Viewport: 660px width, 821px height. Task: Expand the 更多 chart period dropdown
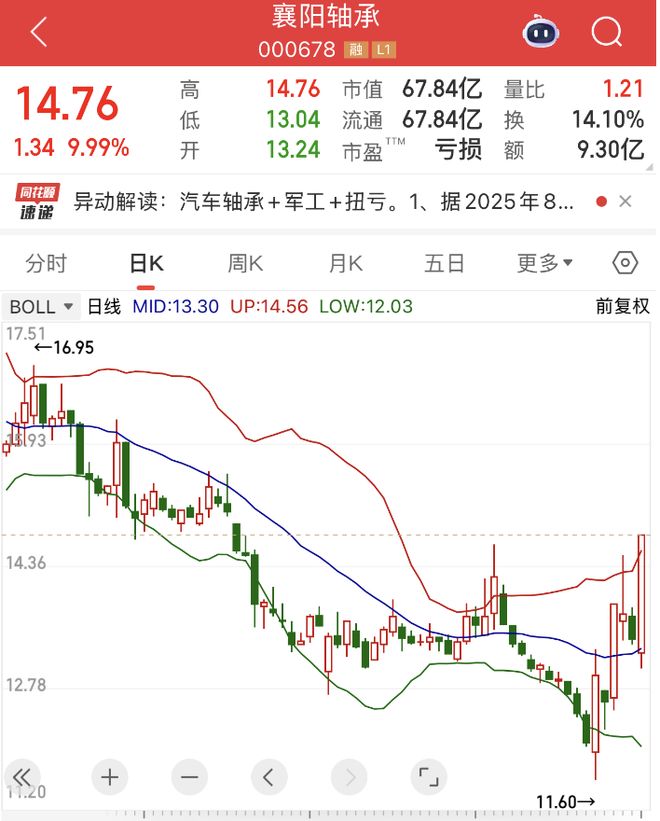pyautogui.click(x=545, y=263)
